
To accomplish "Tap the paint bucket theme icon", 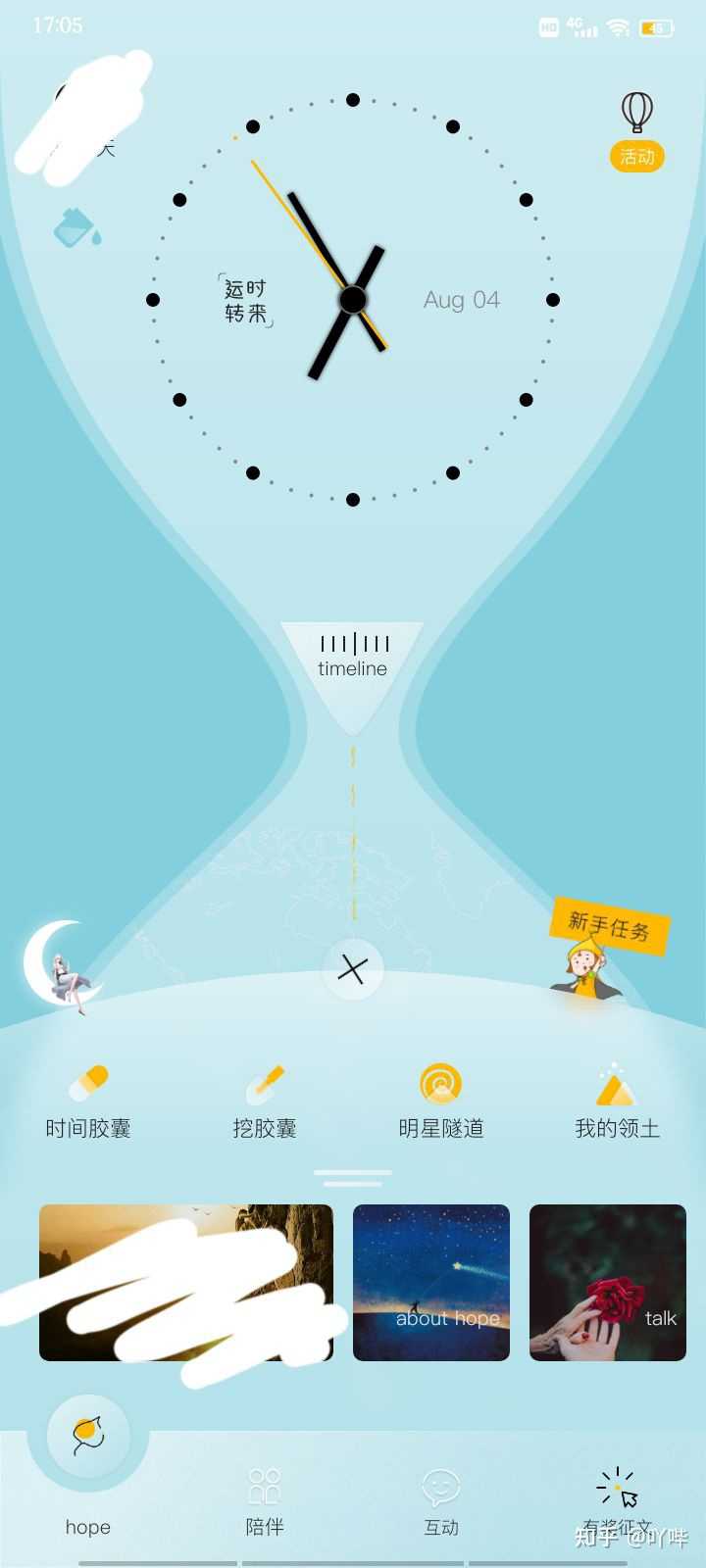I will (77, 227).
